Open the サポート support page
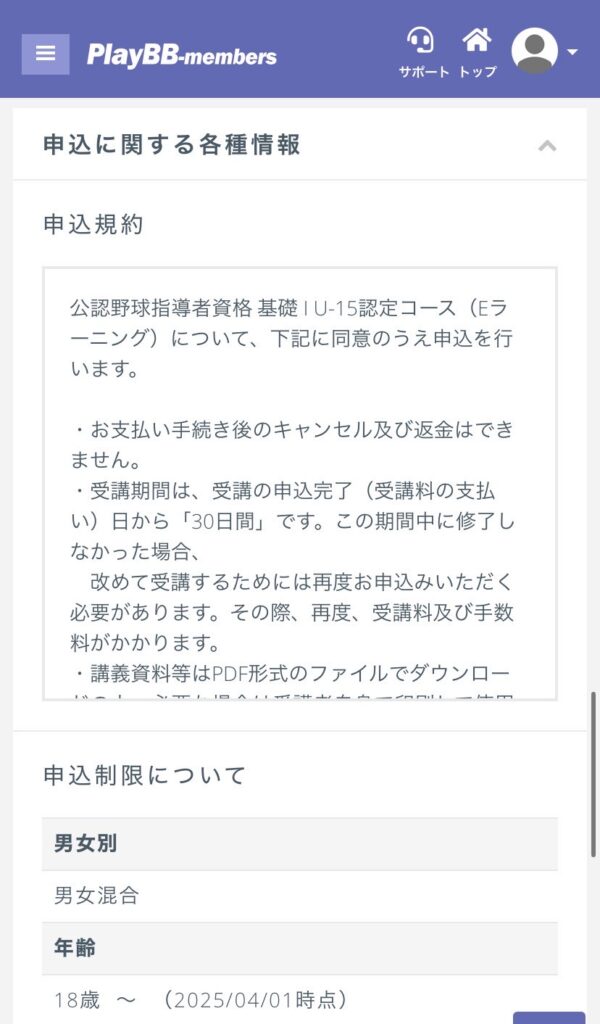 (422, 52)
